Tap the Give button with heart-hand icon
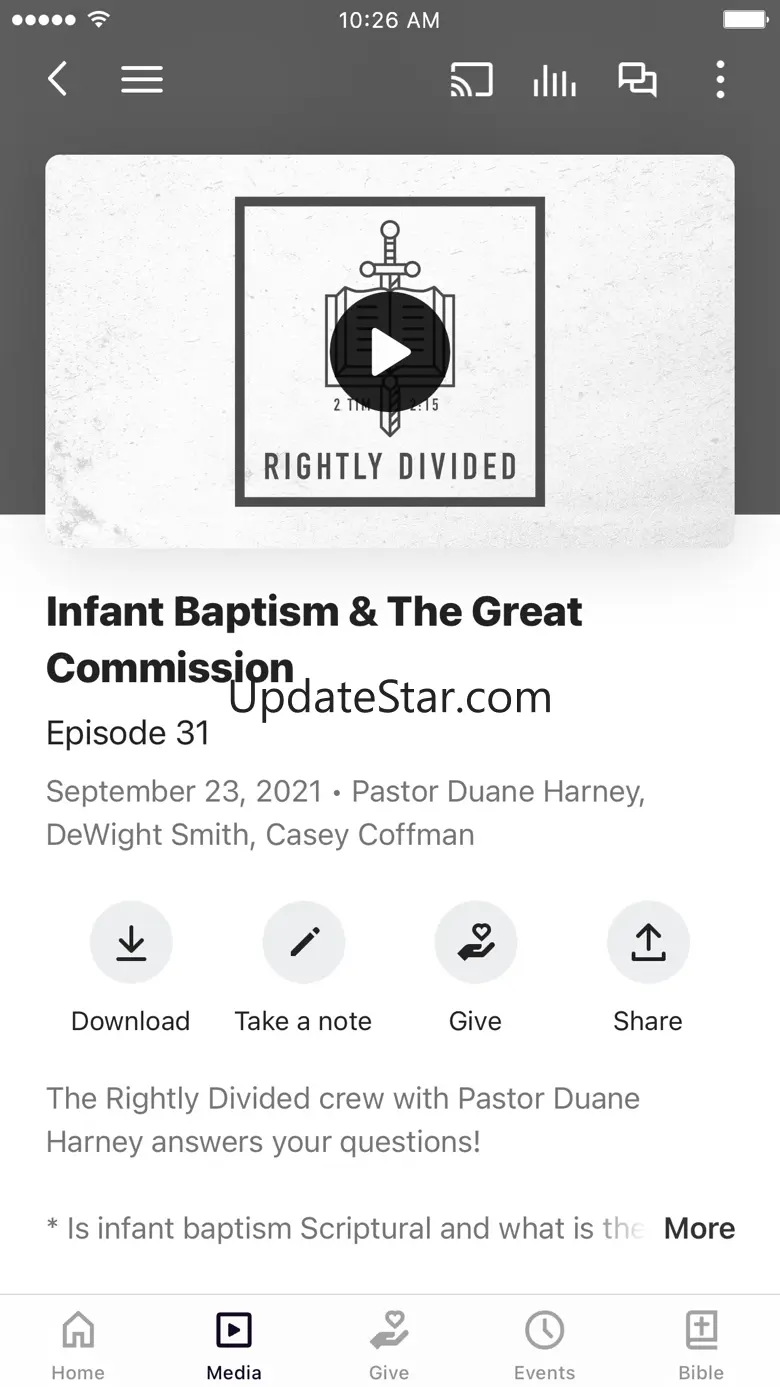780x1387 pixels. pos(476,943)
